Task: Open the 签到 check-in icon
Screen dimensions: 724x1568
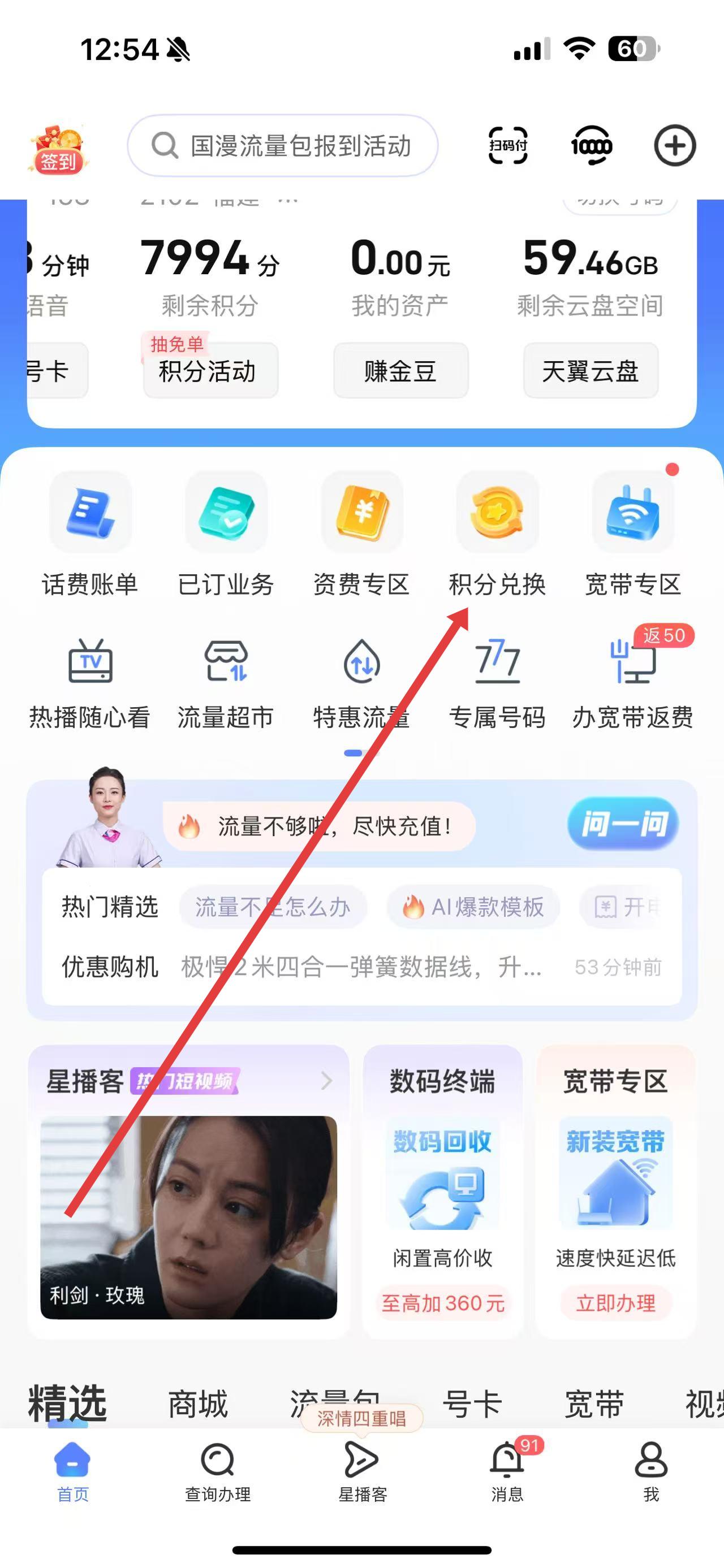Action: [58, 149]
